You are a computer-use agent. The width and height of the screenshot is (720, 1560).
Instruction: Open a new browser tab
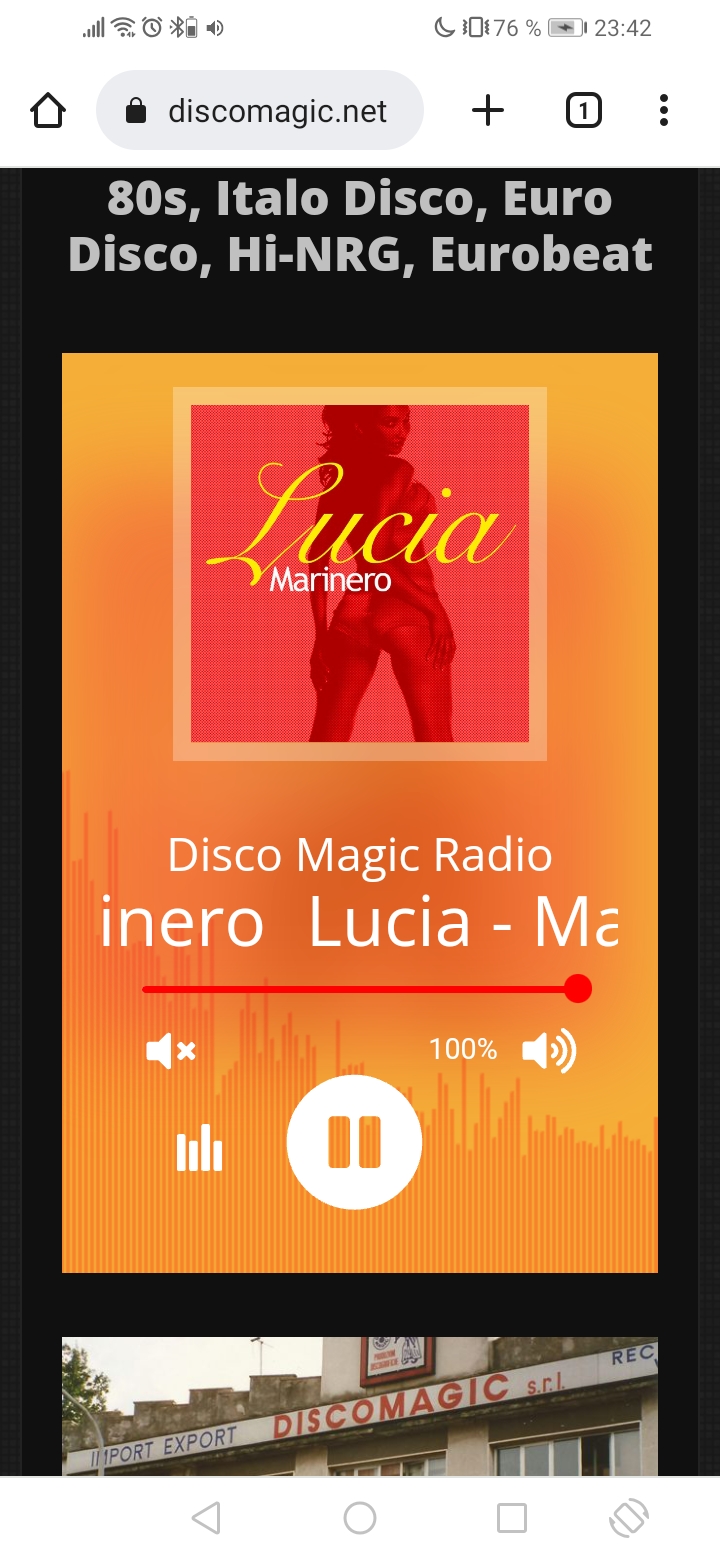pyautogui.click(x=488, y=111)
